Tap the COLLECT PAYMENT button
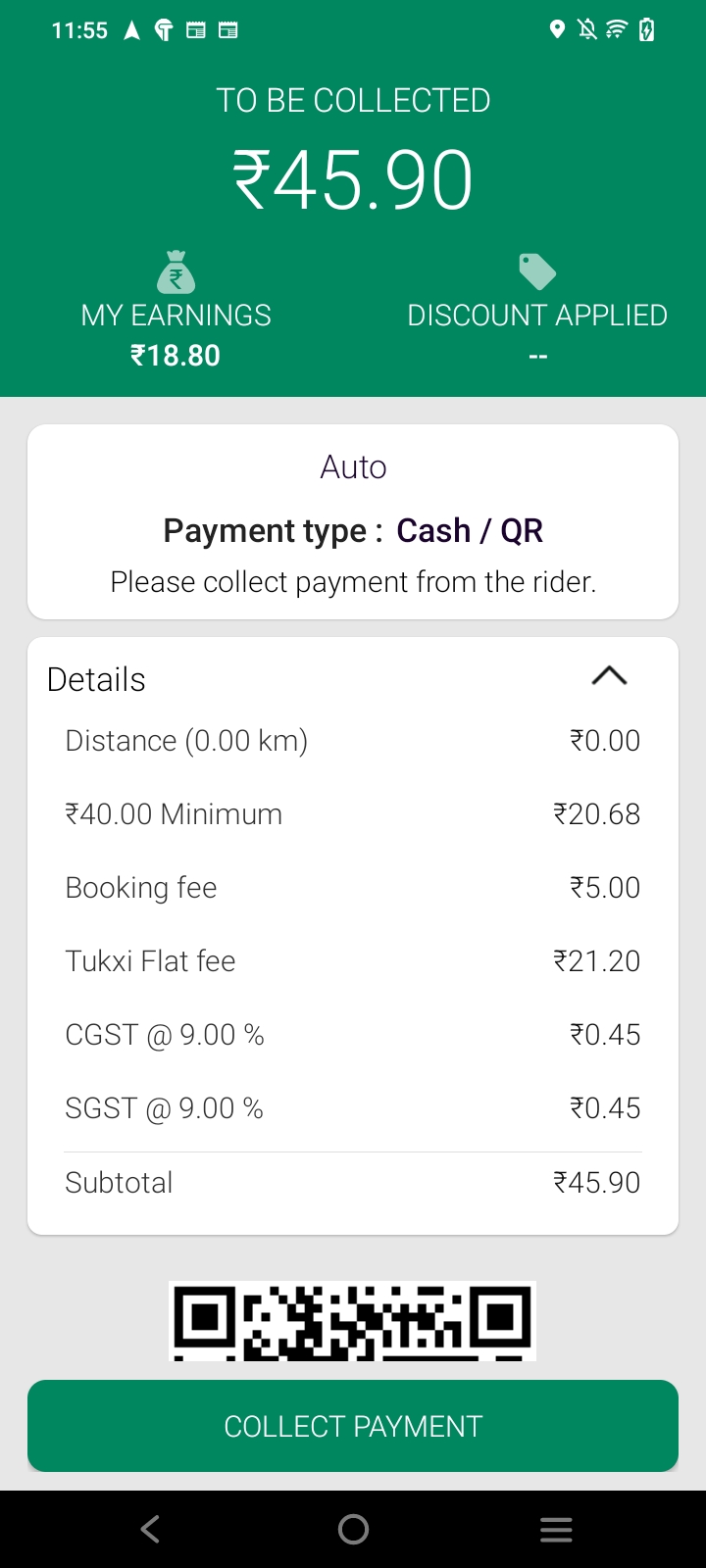The image size is (706, 1568). (x=353, y=1426)
